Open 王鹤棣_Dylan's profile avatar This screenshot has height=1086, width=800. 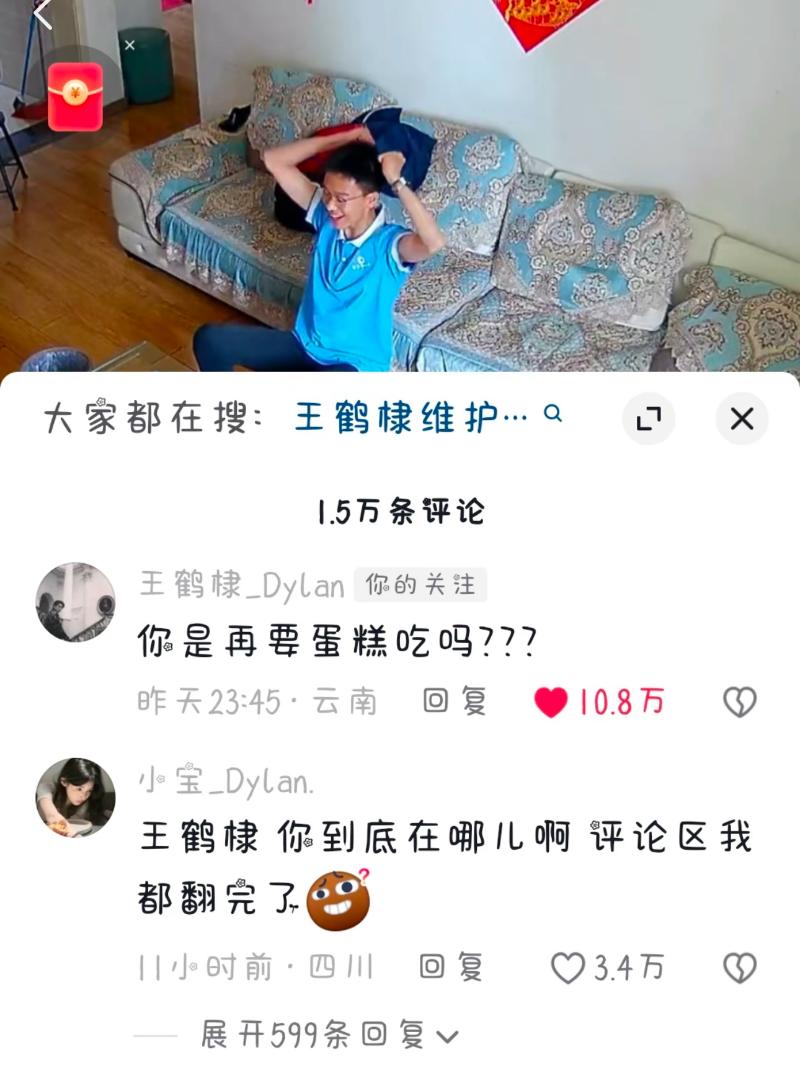(76, 602)
